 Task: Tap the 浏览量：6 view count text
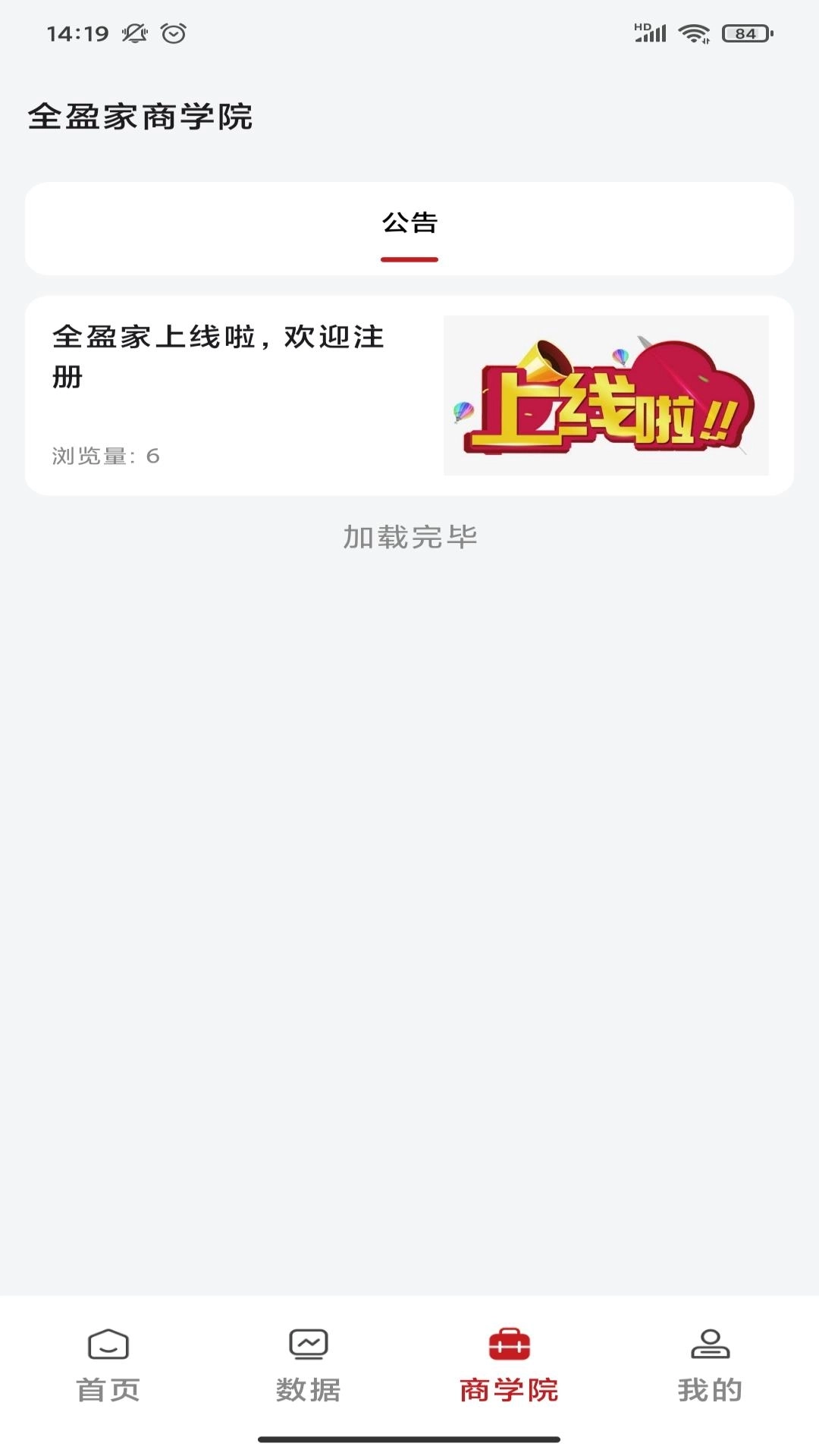pyautogui.click(x=106, y=457)
